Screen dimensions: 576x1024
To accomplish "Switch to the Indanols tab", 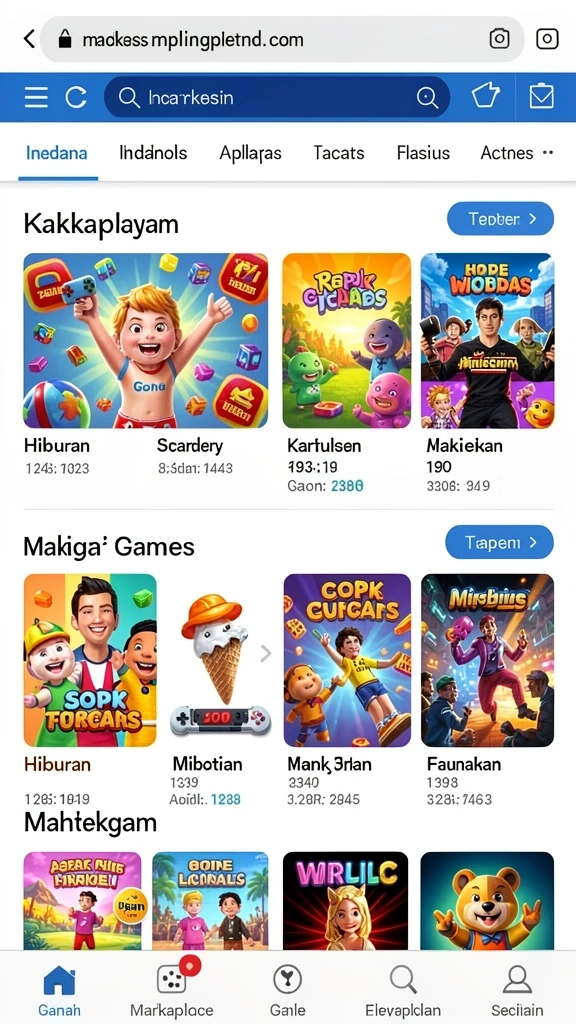I will [153, 153].
